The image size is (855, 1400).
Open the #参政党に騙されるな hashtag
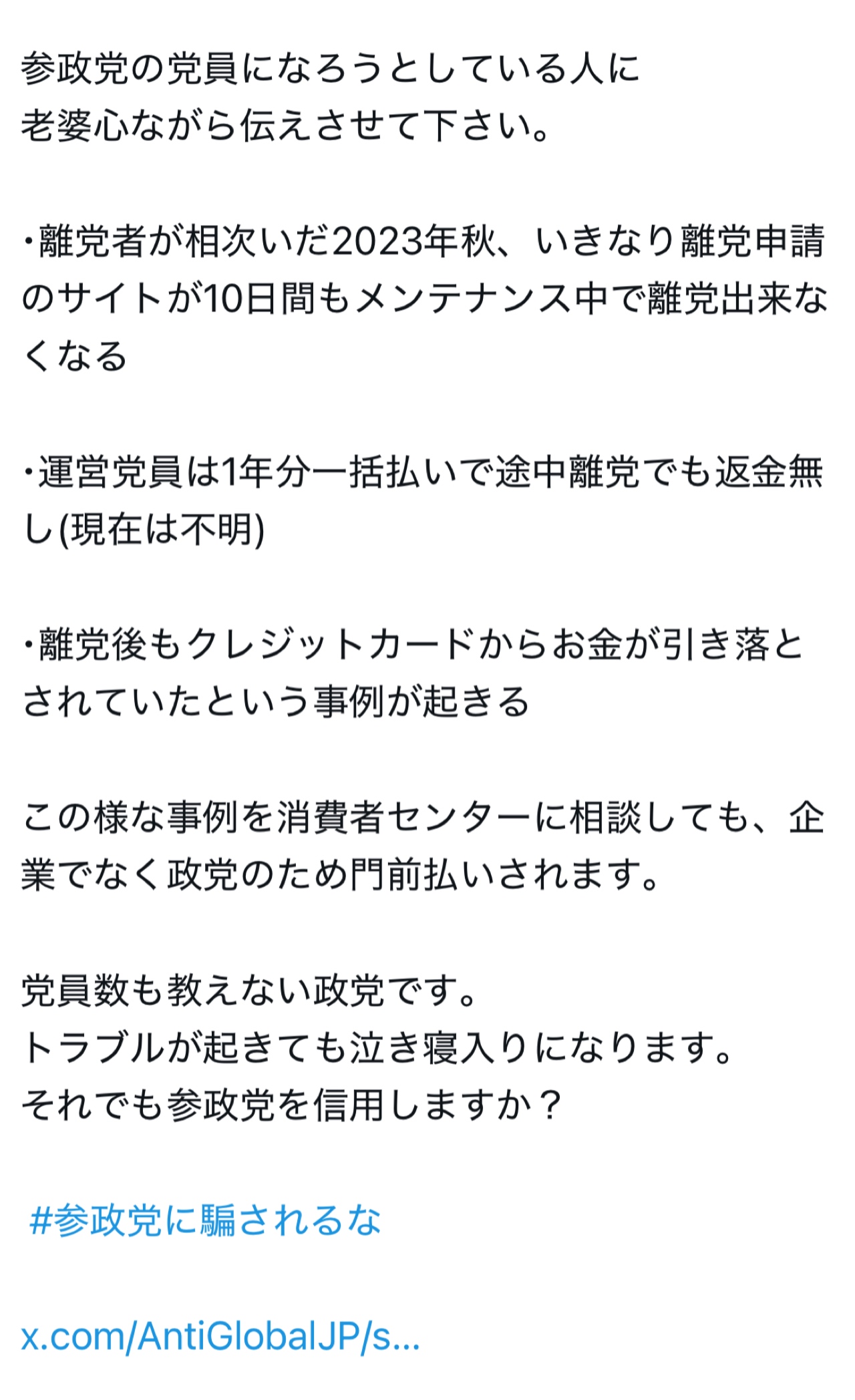pyautogui.click(x=205, y=1220)
